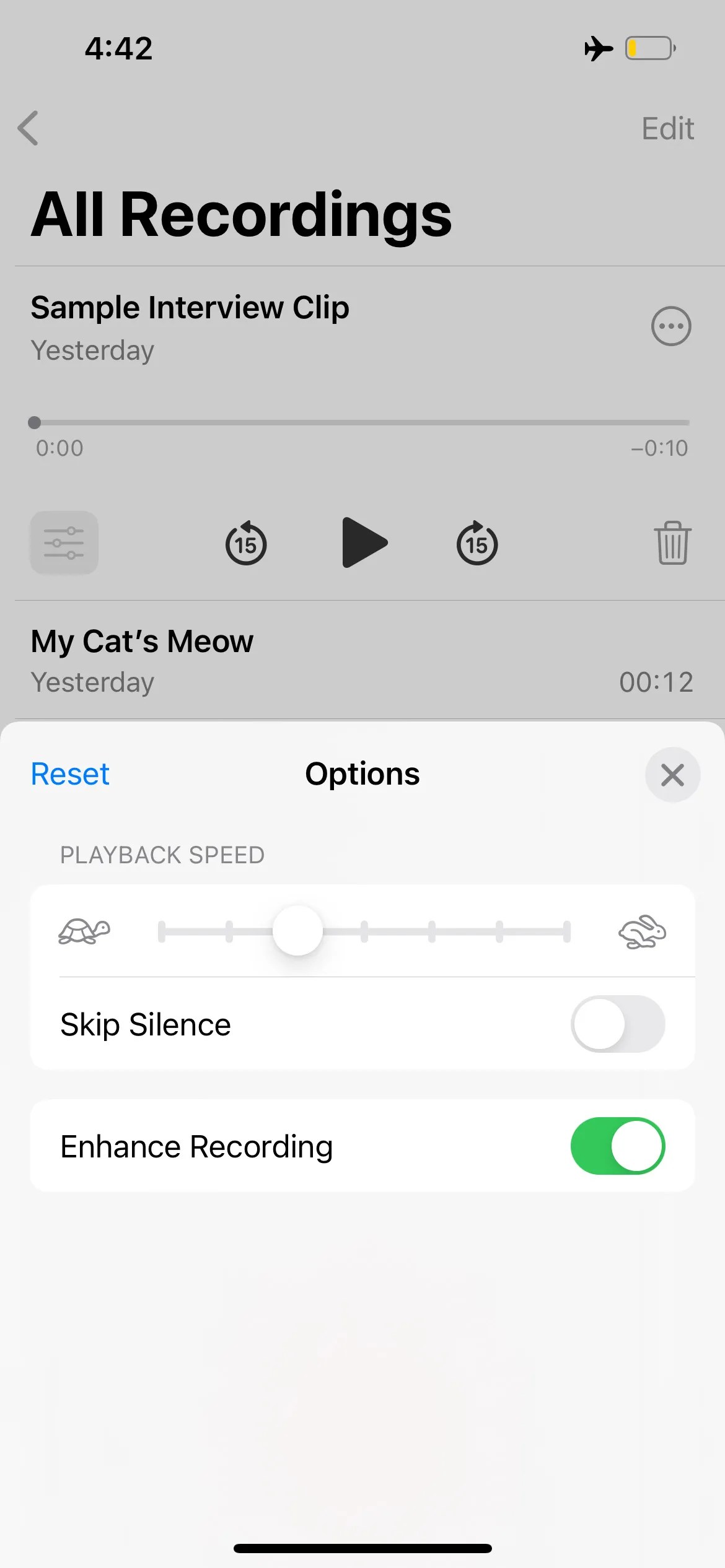
Task: Go back using the left chevron
Action: pos(28,128)
